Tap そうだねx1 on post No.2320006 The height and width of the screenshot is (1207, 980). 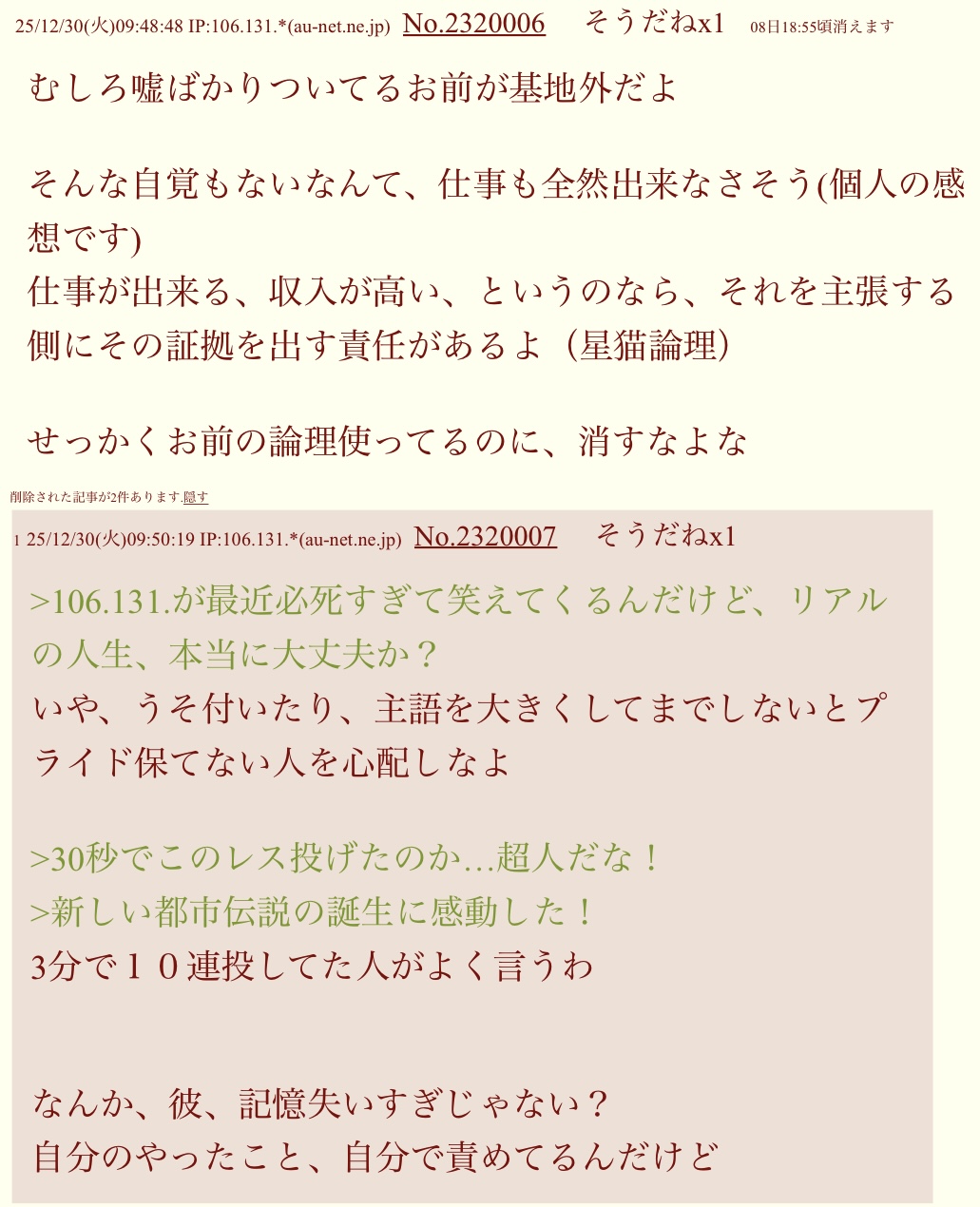654,24
